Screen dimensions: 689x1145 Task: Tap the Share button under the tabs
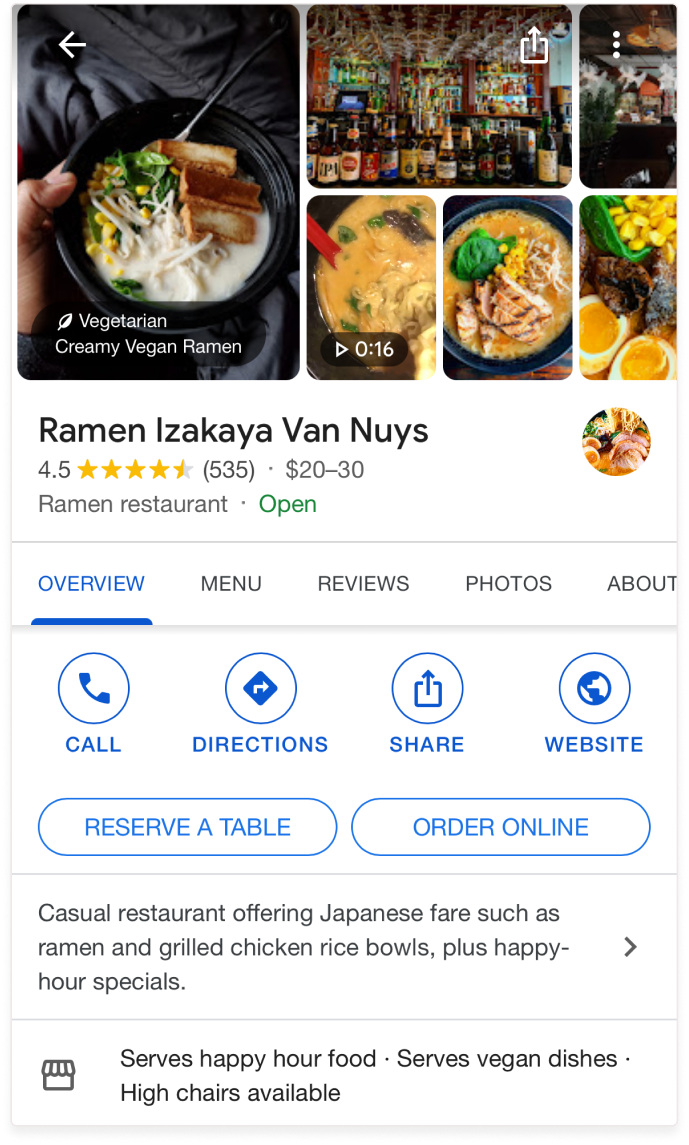(x=427, y=702)
